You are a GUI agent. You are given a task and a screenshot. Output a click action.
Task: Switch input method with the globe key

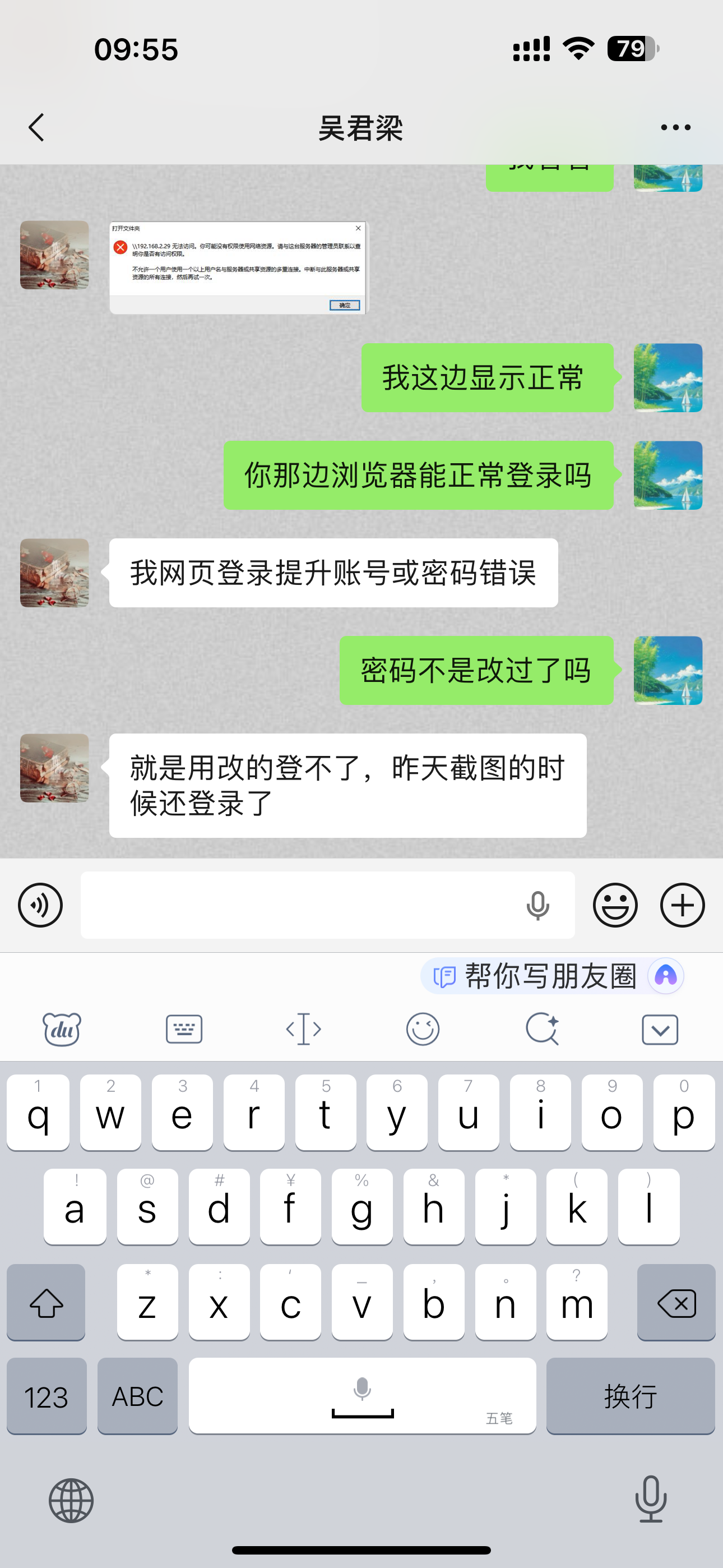(x=71, y=1501)
